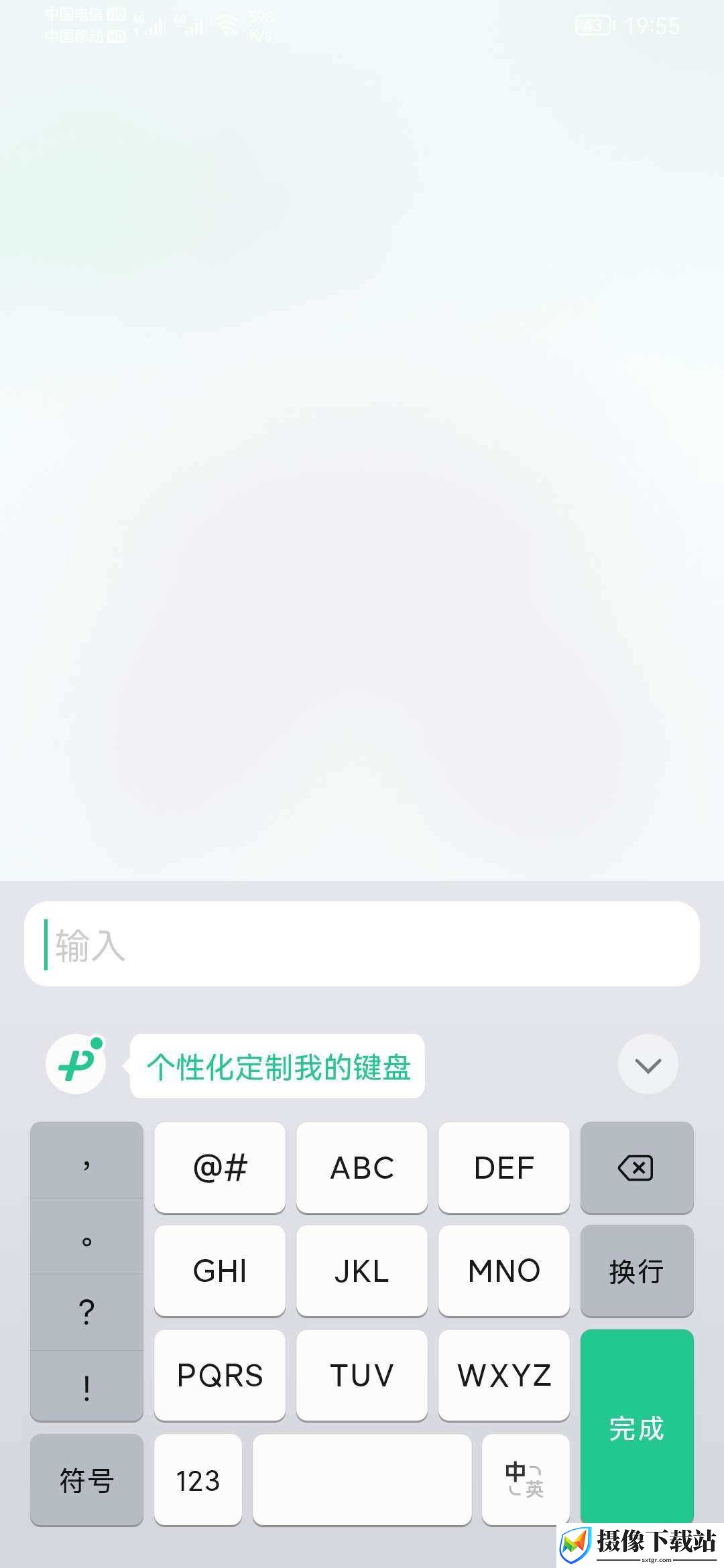The height and width of the screenshot is (1568, 724).
Task: Tap the backspace key
Action: [x=637, y=1167]
